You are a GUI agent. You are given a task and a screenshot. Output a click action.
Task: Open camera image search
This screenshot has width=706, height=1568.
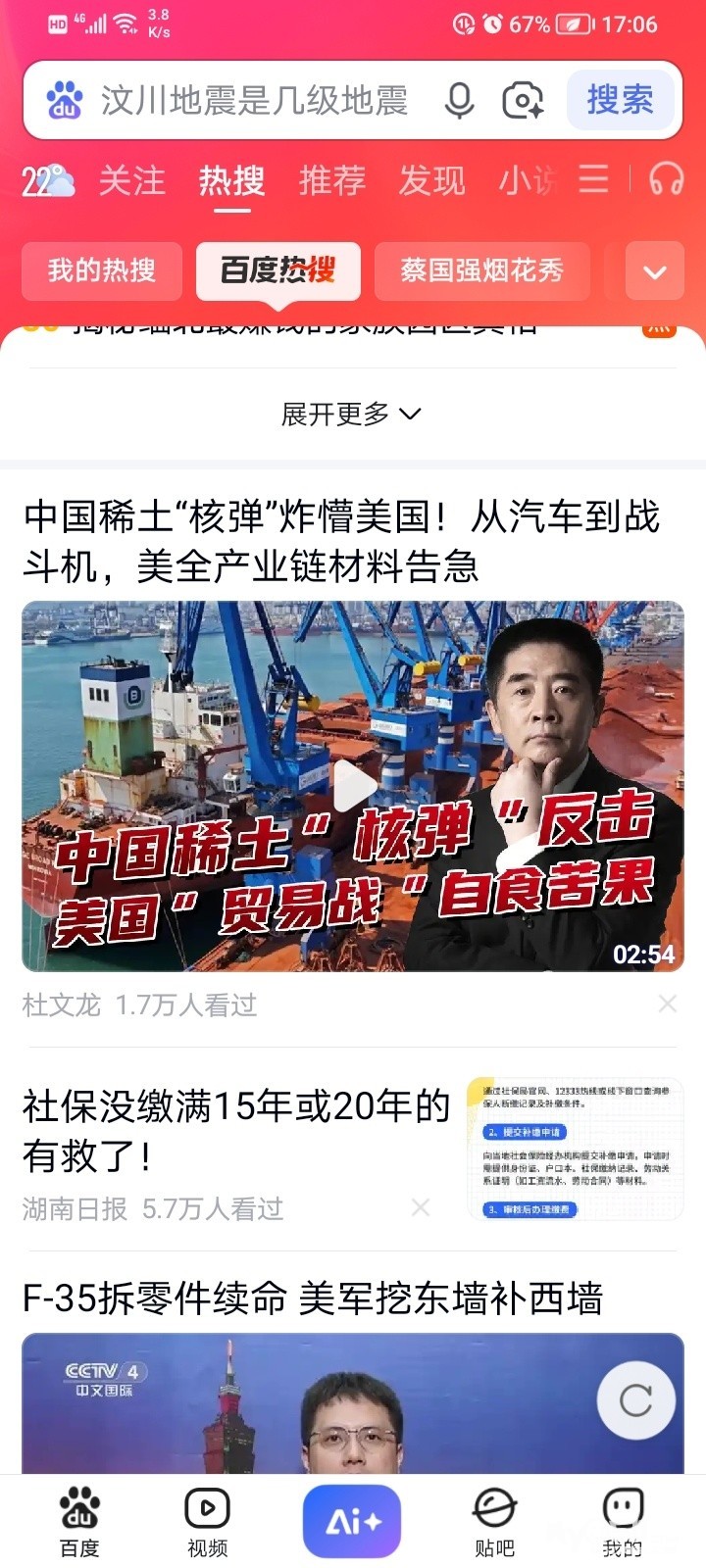(523, 101)
